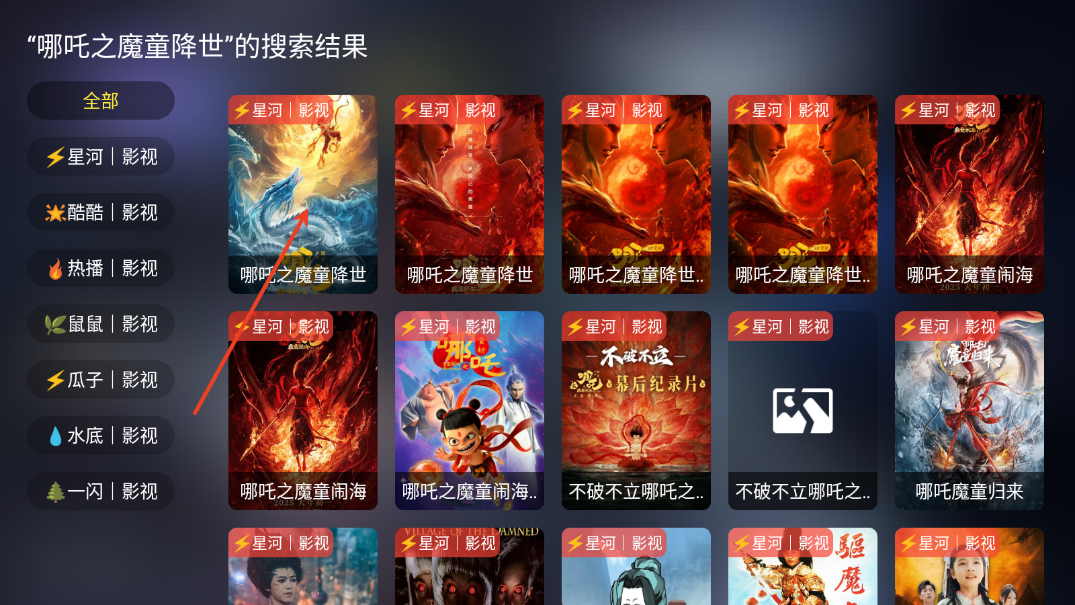The height and width of the screenshot is (605, 1075).
Task: Select the 水底影视 source
Action: pyautogui.click(x=101, y=436)
